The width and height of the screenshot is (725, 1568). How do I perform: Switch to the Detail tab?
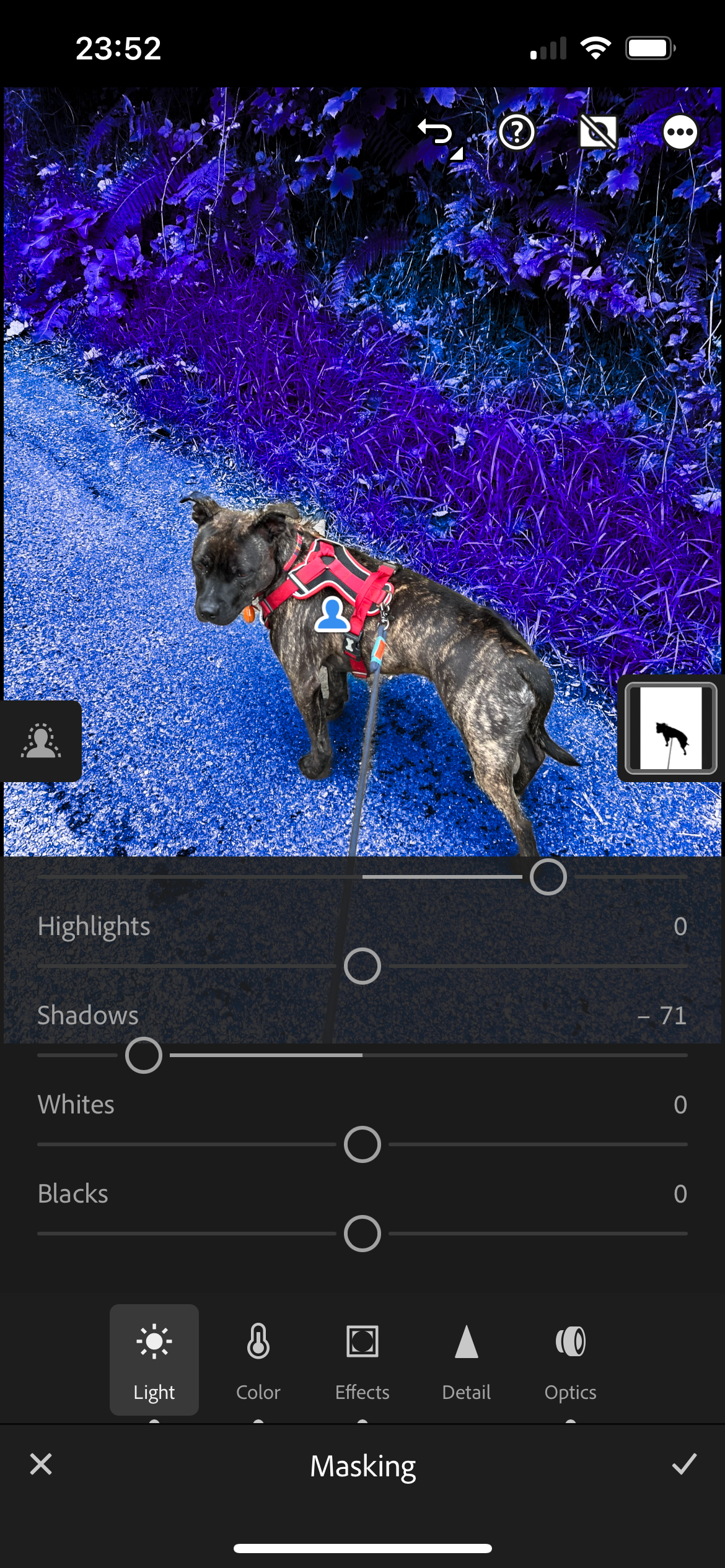467,1360
